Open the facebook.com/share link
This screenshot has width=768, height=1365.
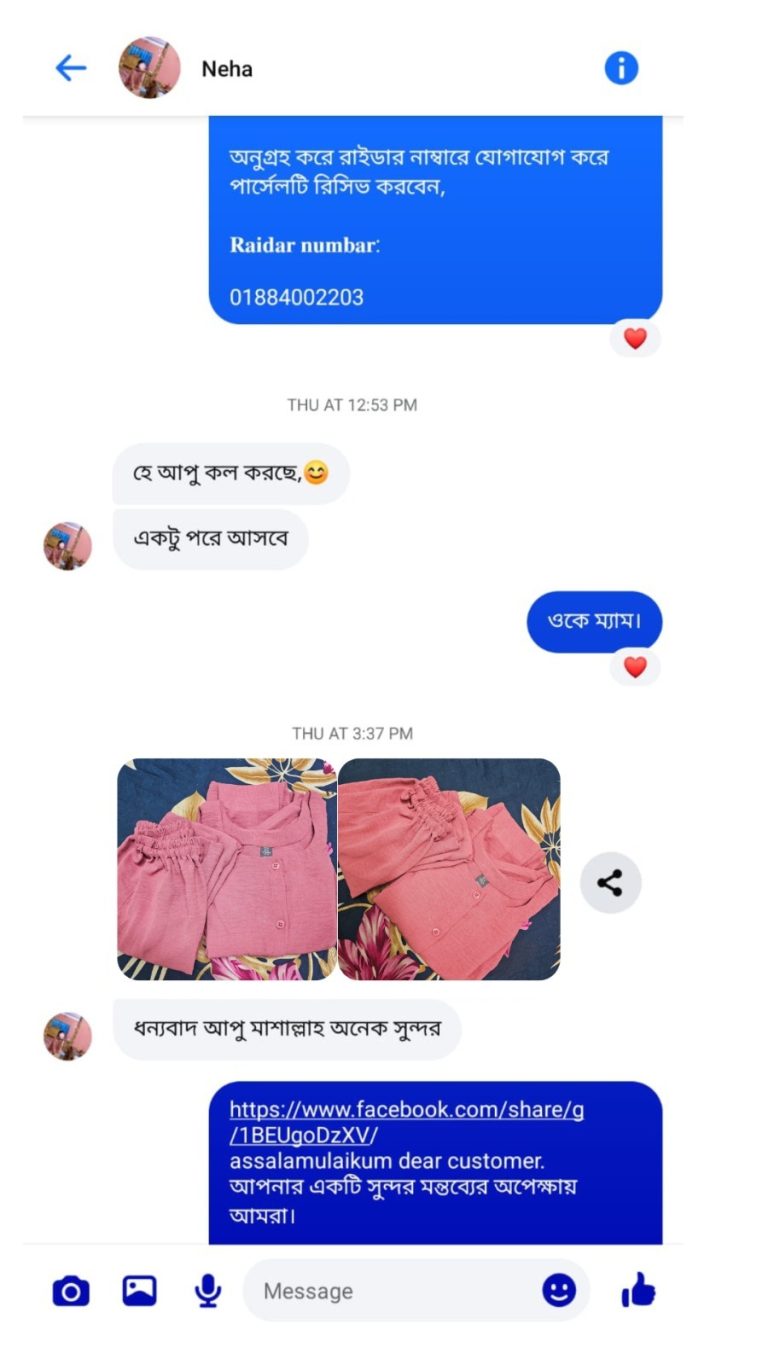coord(406,1122)
